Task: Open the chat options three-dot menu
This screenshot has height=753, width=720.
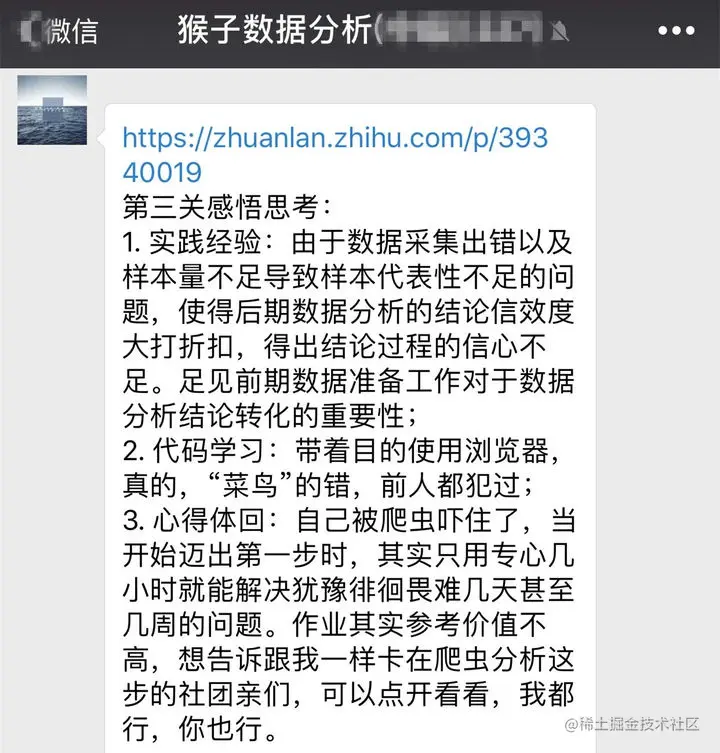Action: 676,32
